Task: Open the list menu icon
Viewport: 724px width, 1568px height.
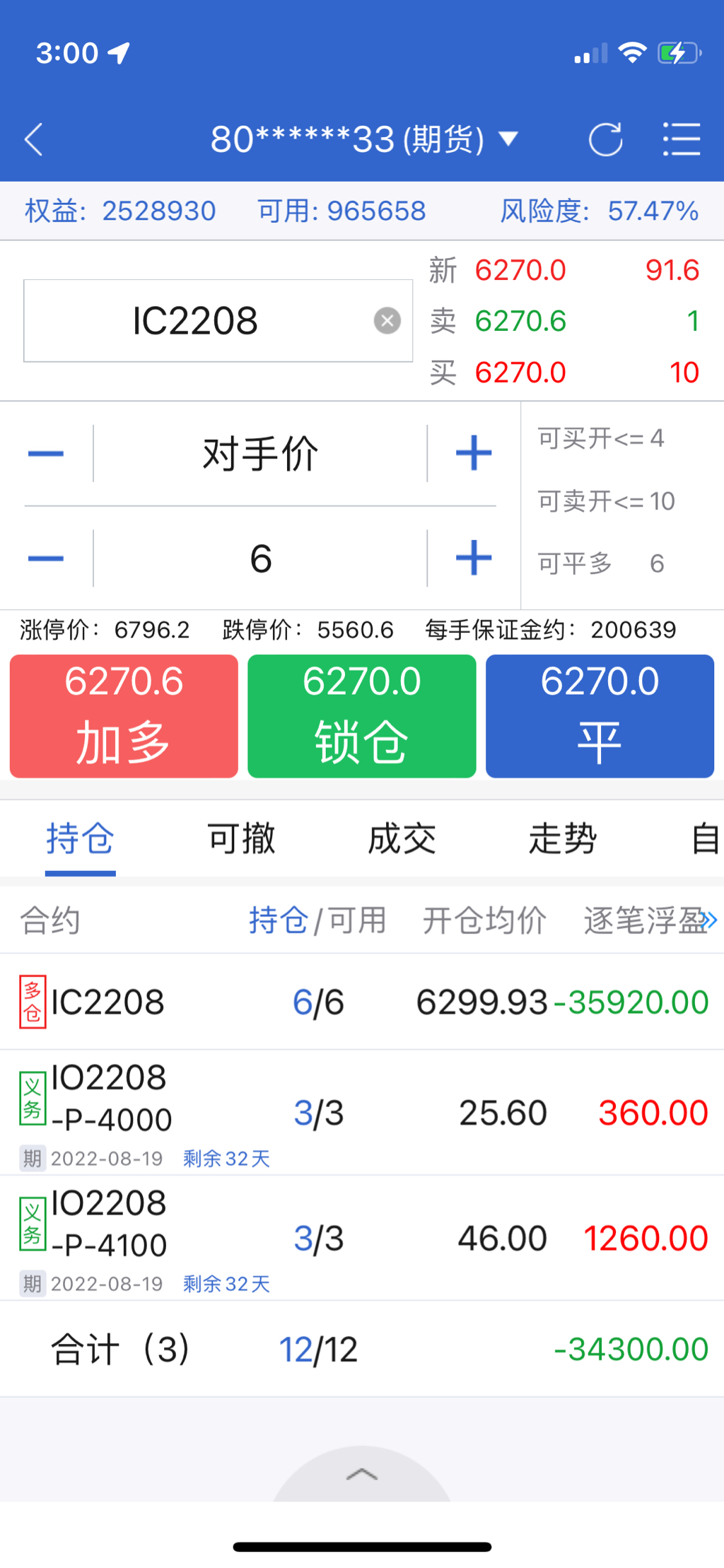Action: pyautogui.click(x=682, y=139)
